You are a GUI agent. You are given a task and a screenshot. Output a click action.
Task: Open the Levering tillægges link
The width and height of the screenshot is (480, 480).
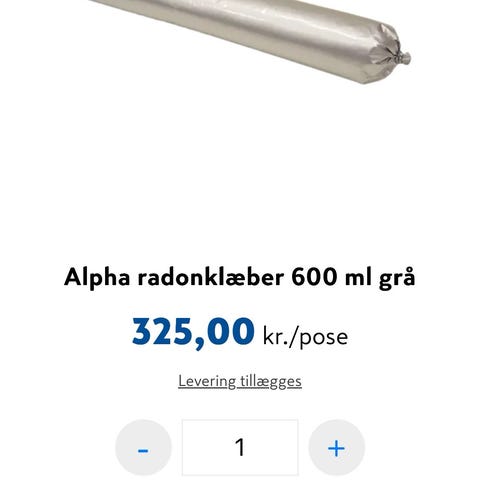[x=240, y=381]
